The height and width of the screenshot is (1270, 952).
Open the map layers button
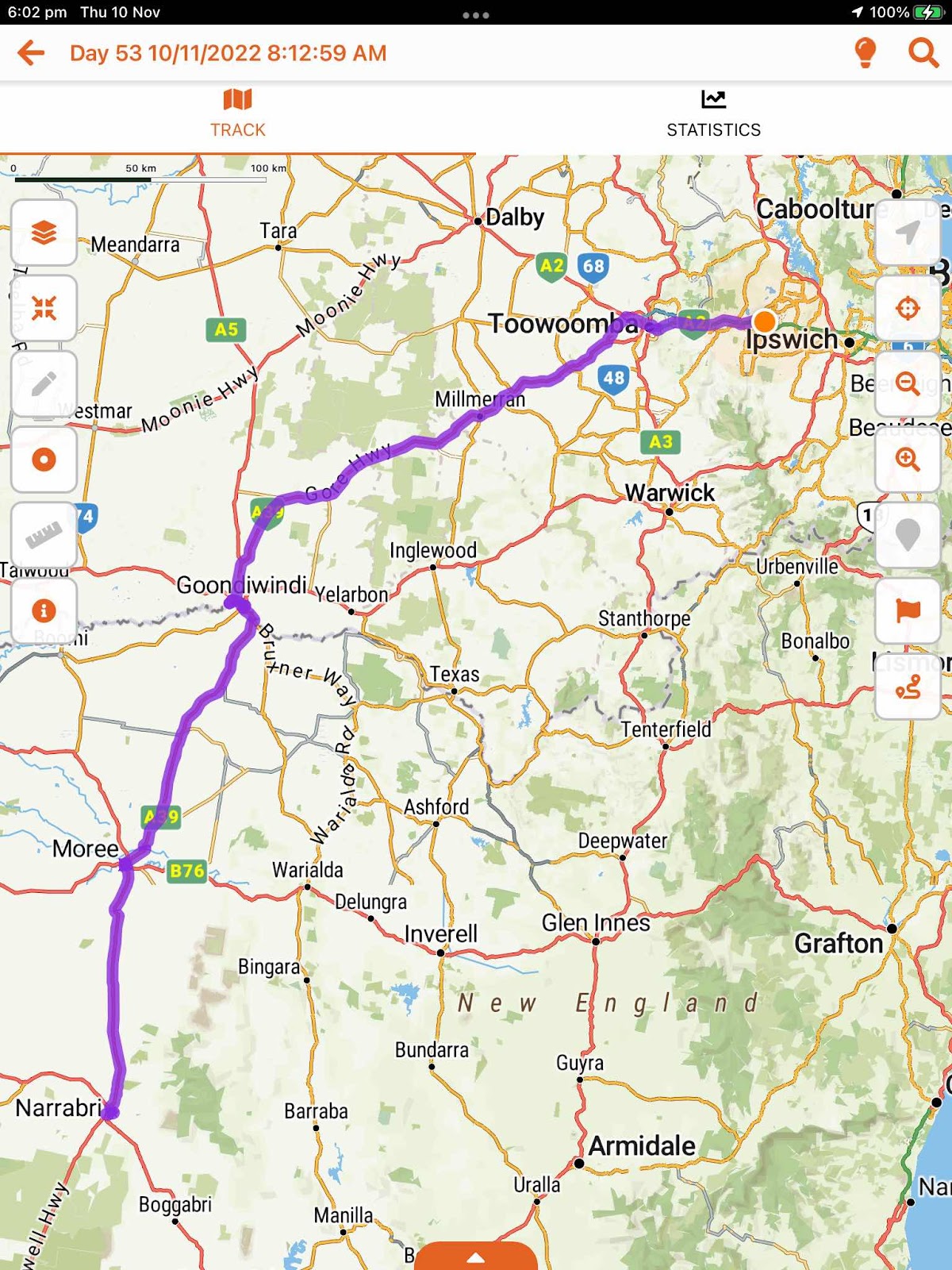click(44, 233)
